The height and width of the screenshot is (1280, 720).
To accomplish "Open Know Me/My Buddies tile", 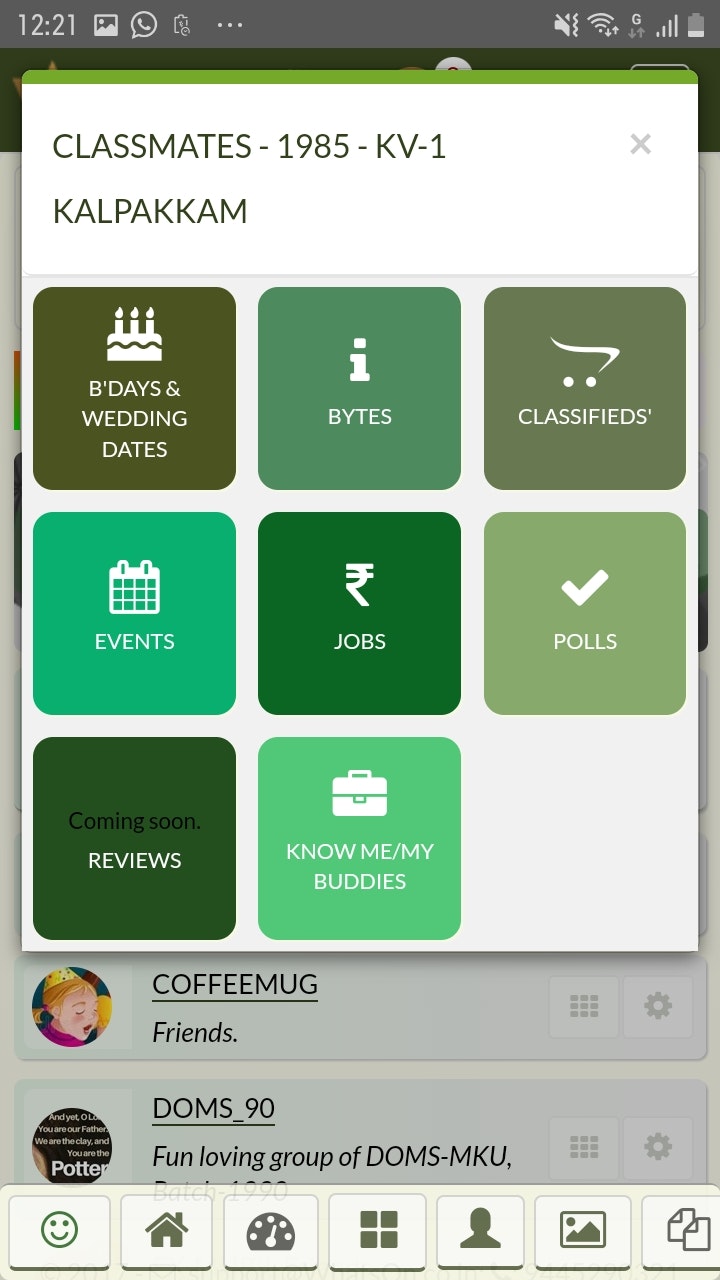I will [359, 838].
